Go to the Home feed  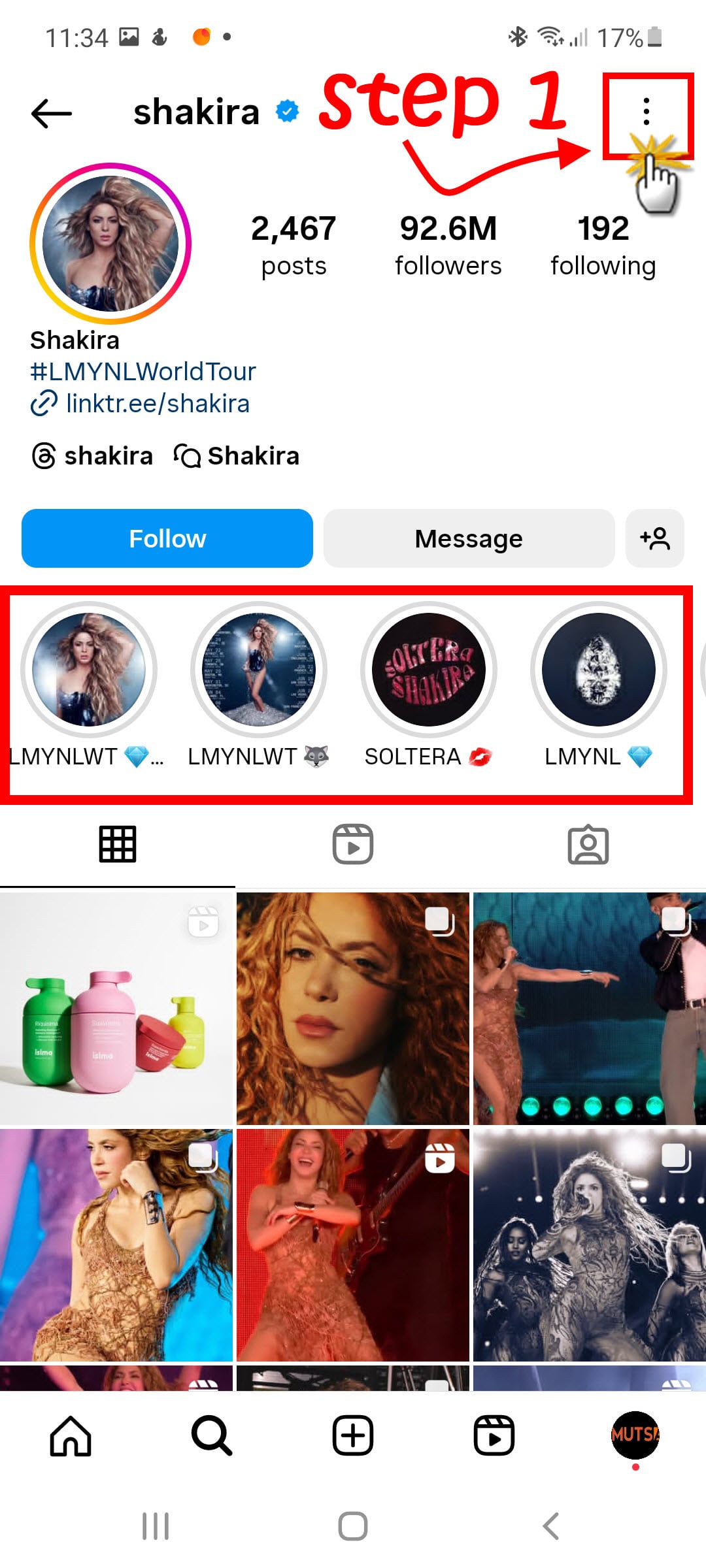[x=71, y=1435]
